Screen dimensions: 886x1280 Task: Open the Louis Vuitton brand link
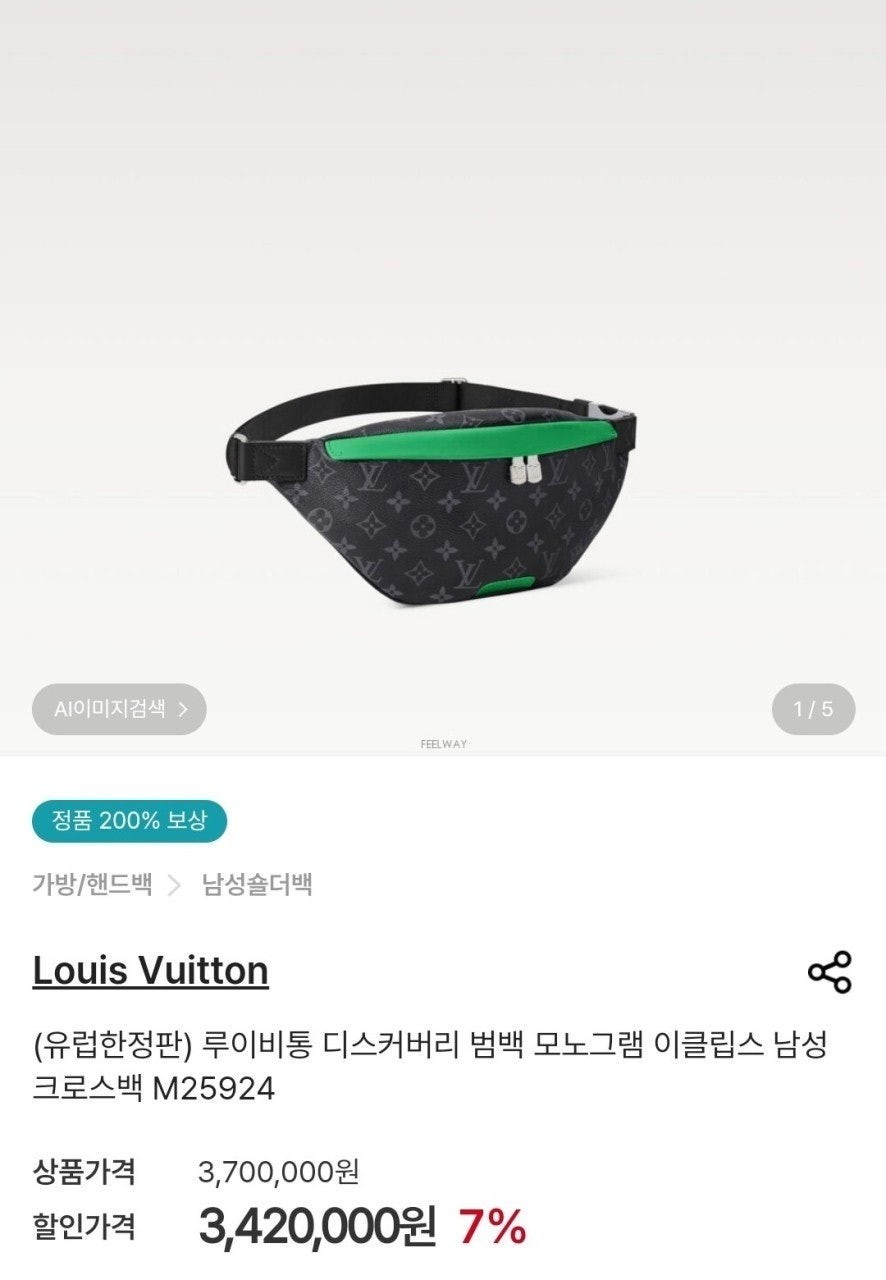tap(150, 970)
